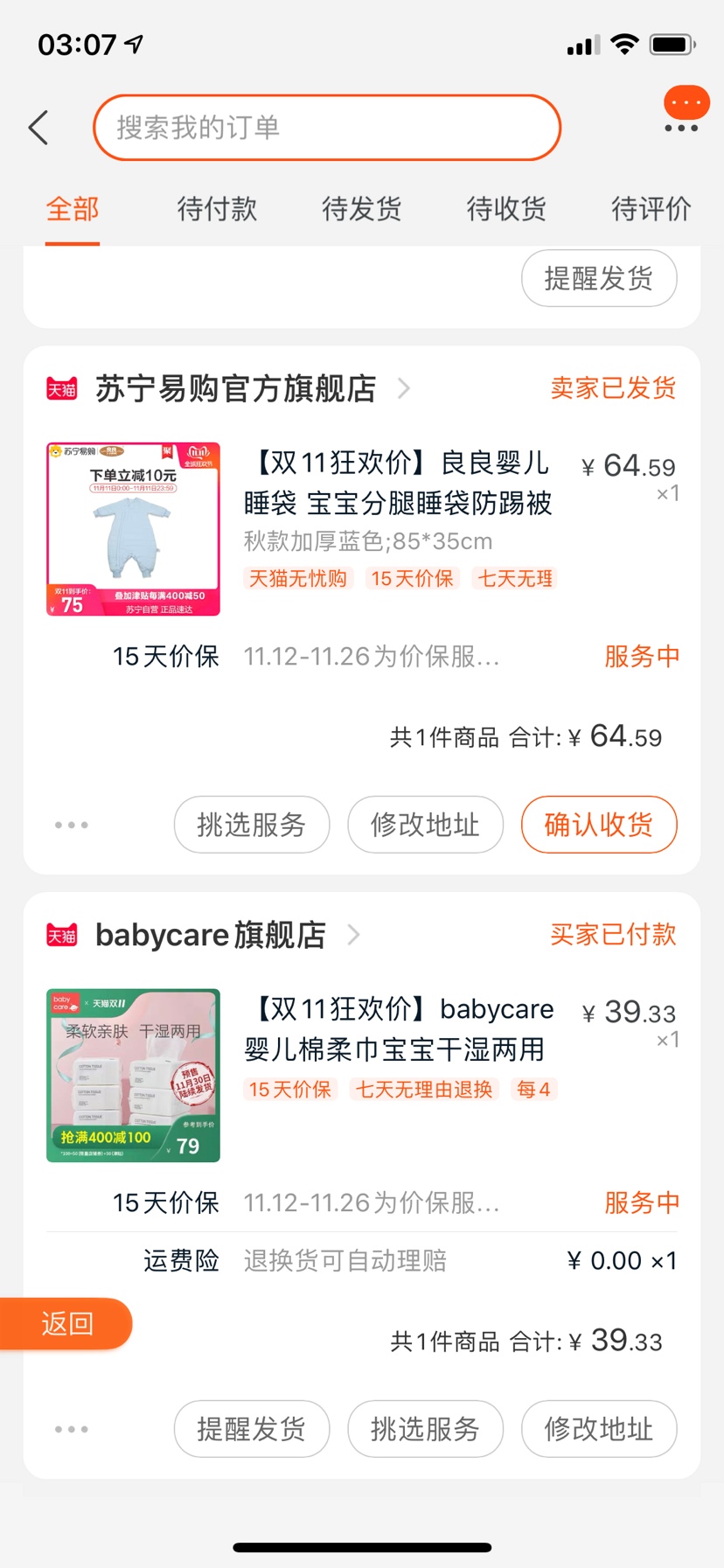Tap 挑选服务 on the 苏宁易购 order
The height and width of the screenshot is (1568, 724).
coord(252,824)
